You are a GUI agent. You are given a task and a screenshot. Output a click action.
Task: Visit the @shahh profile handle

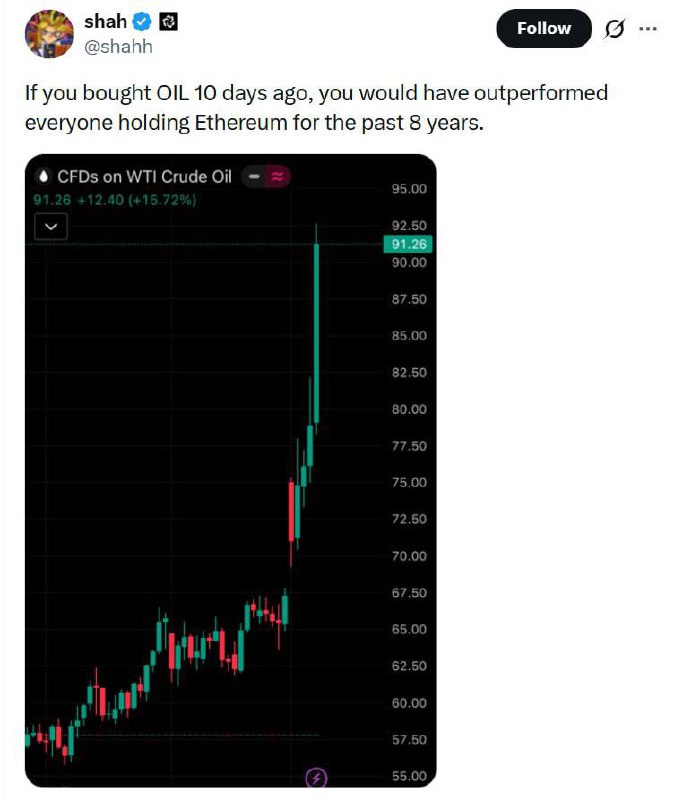[119, 47]
